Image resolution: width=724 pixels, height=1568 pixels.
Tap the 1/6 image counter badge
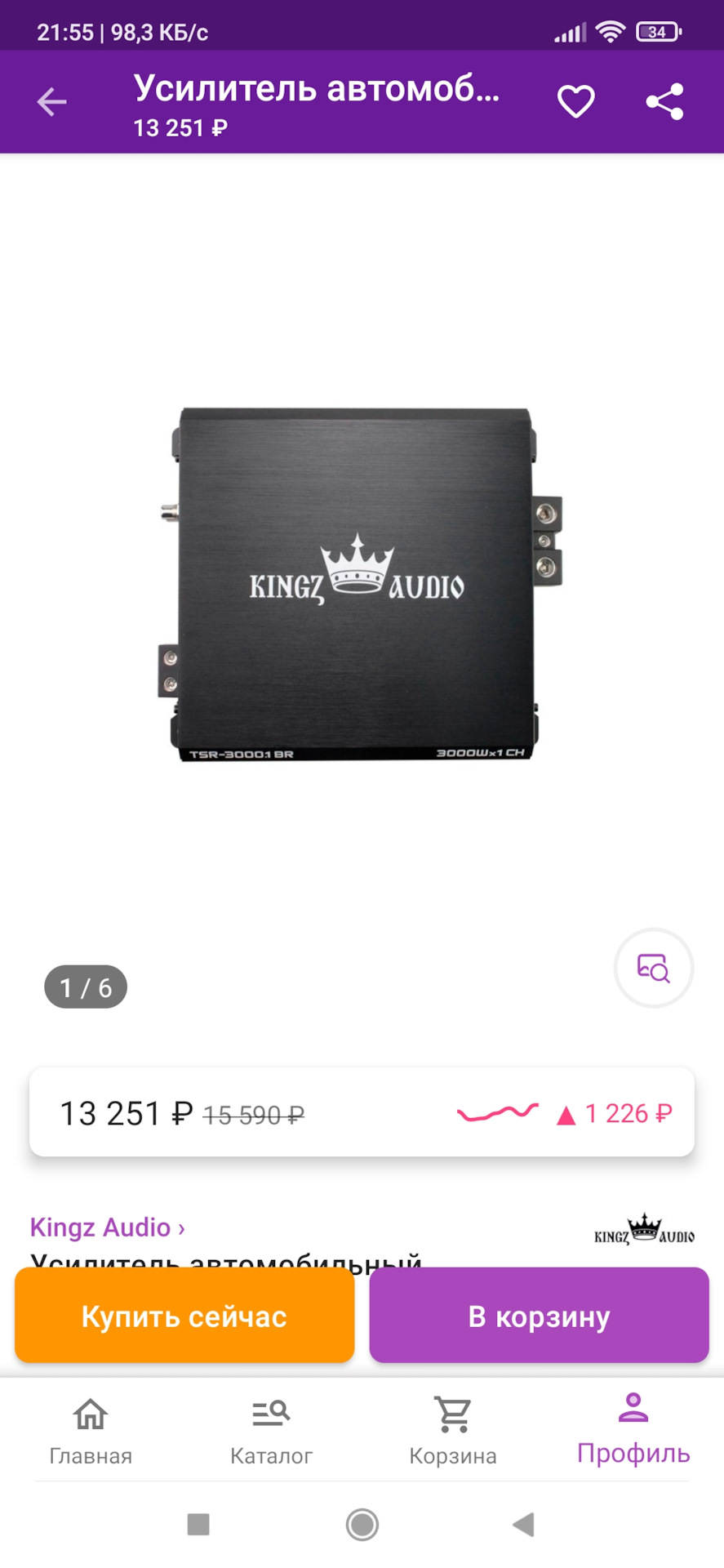pos(86,987)
